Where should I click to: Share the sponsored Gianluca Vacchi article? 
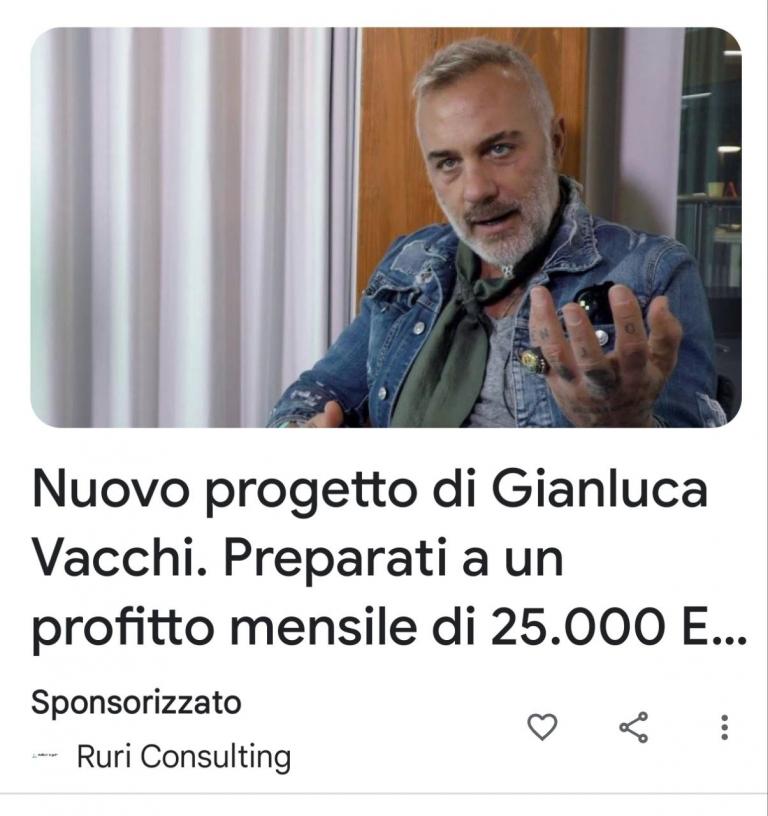[634, 727]
